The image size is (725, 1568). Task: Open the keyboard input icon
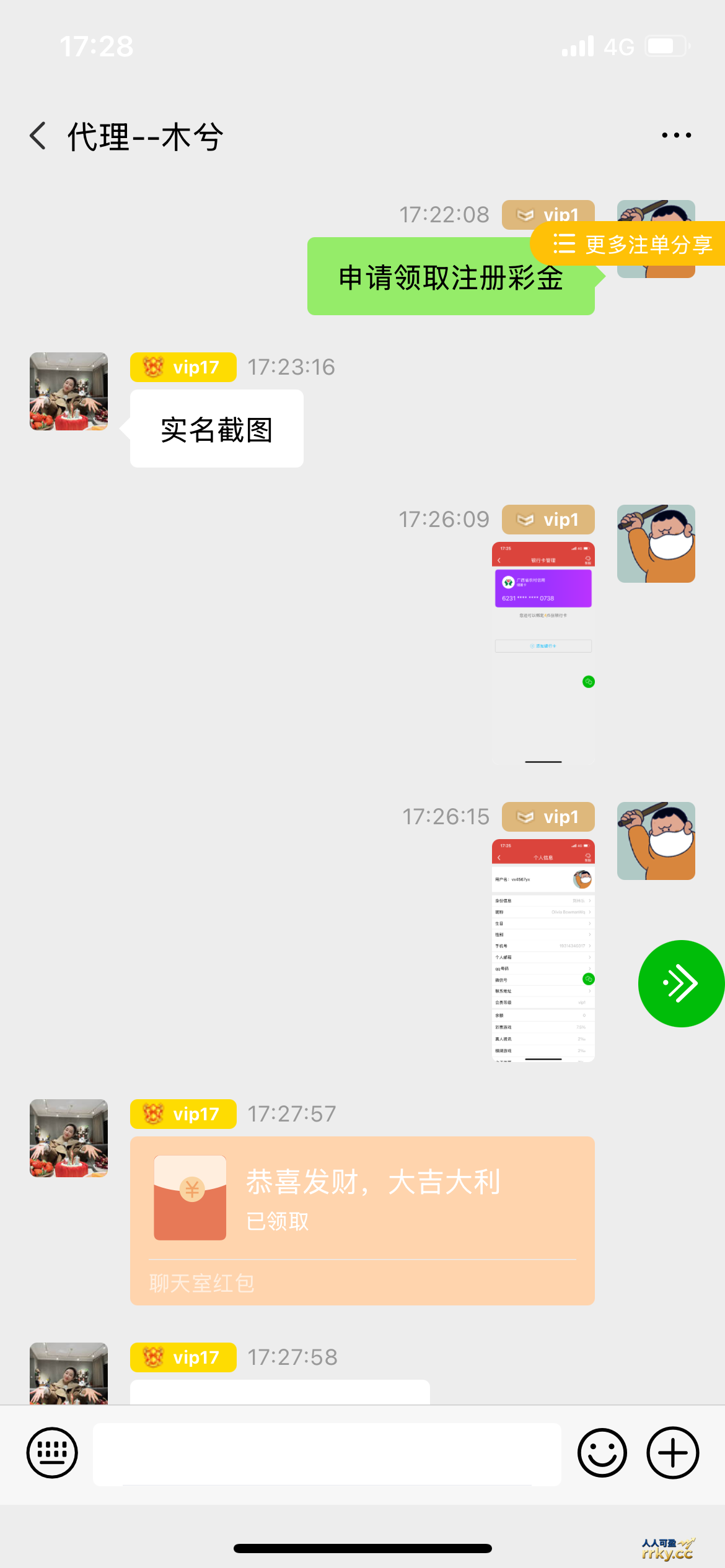pyautogui.click(x=52, y=1452)
